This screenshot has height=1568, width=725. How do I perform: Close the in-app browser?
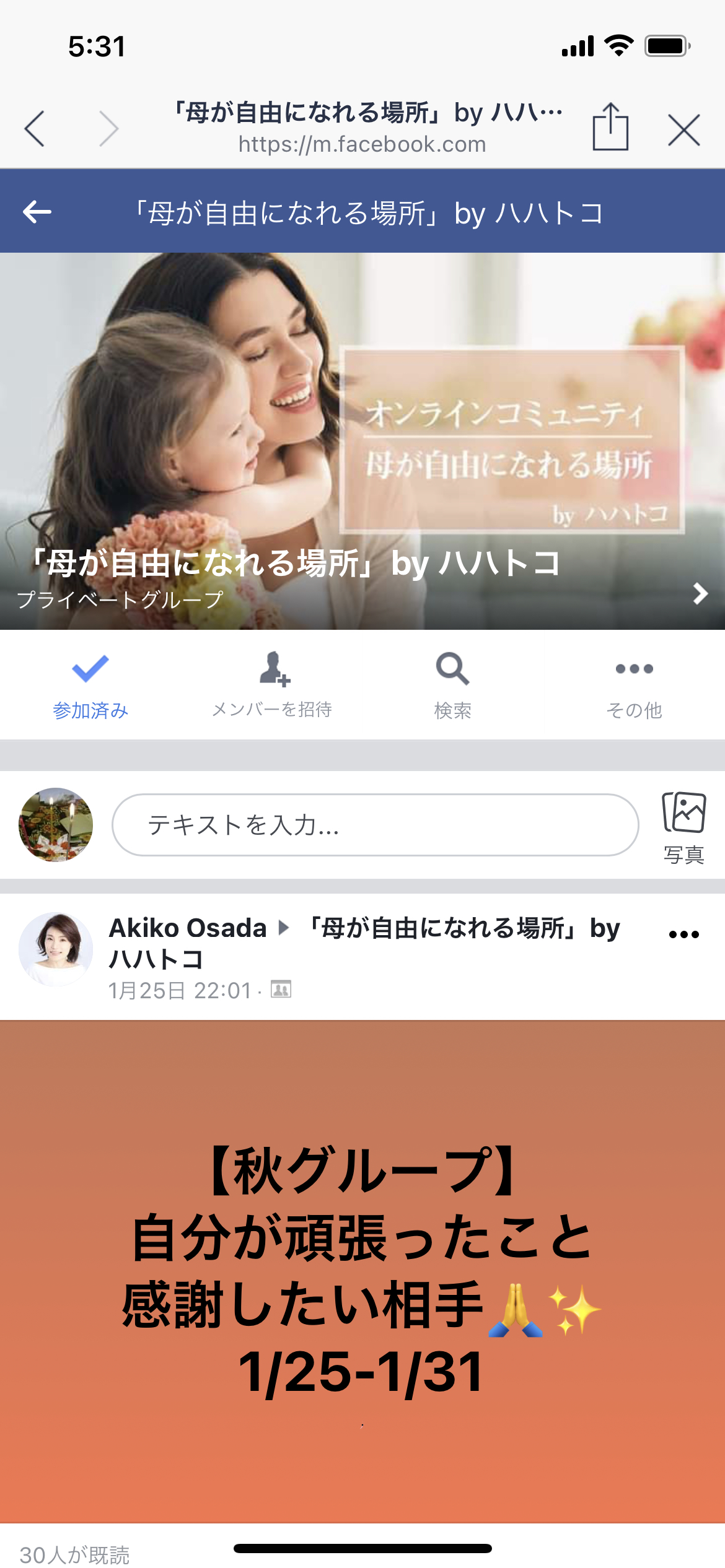point(684,129)
